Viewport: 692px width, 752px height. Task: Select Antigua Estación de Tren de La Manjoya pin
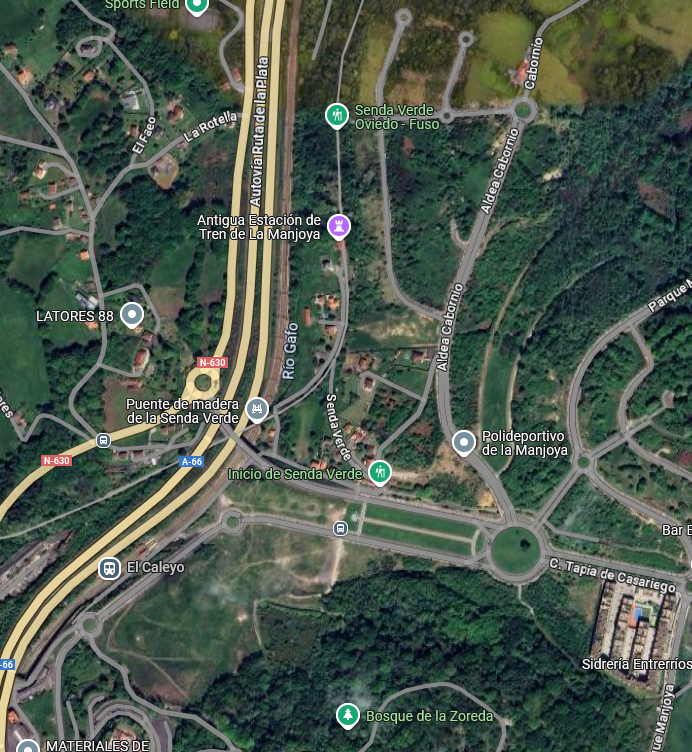[340, 227]
